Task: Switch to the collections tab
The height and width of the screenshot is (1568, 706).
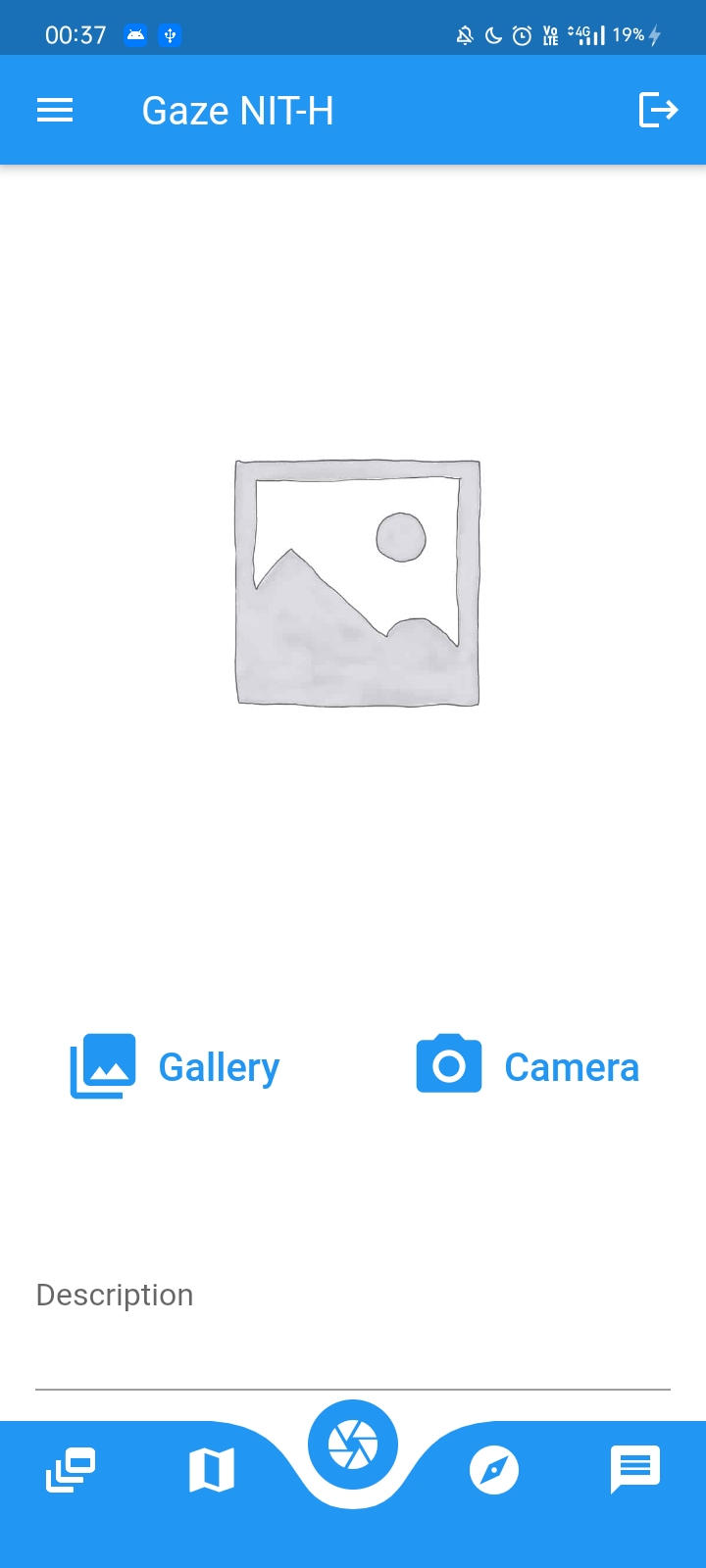Action: click(x=71, y=1470)
